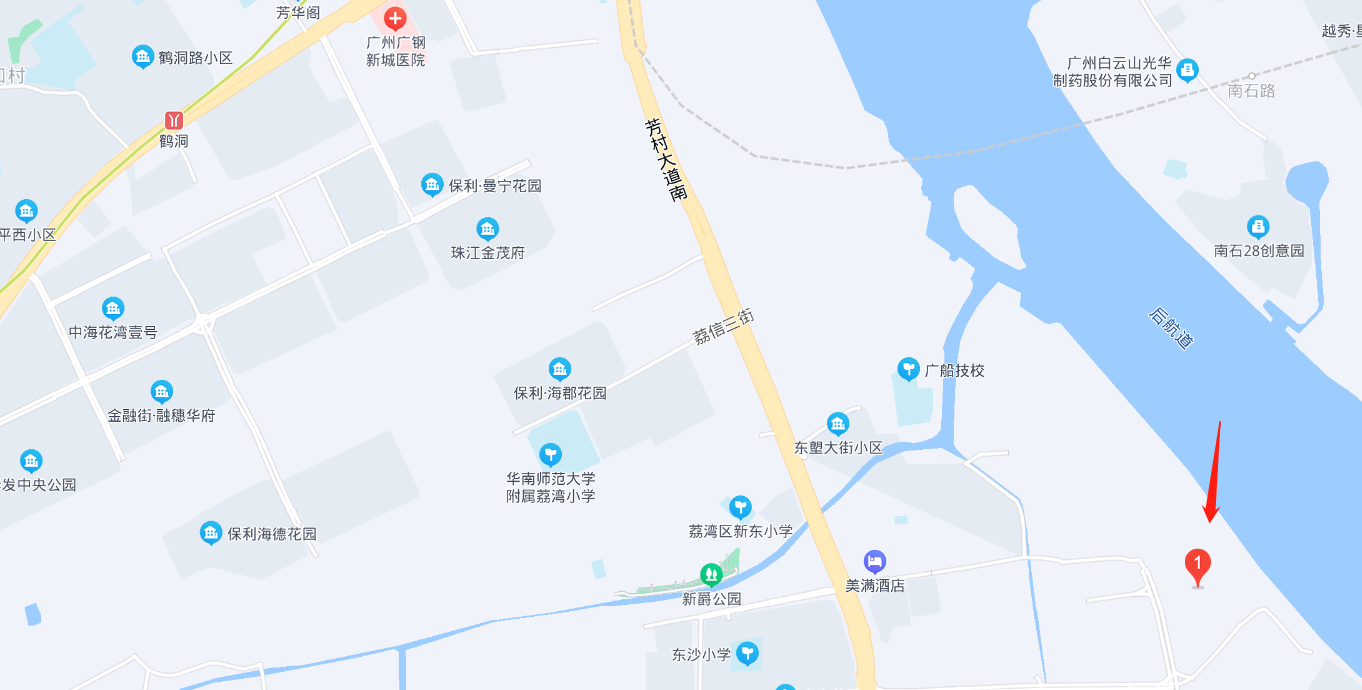
Task: Select the 珠江金茂府 marker
Action: tap(488, 229)
